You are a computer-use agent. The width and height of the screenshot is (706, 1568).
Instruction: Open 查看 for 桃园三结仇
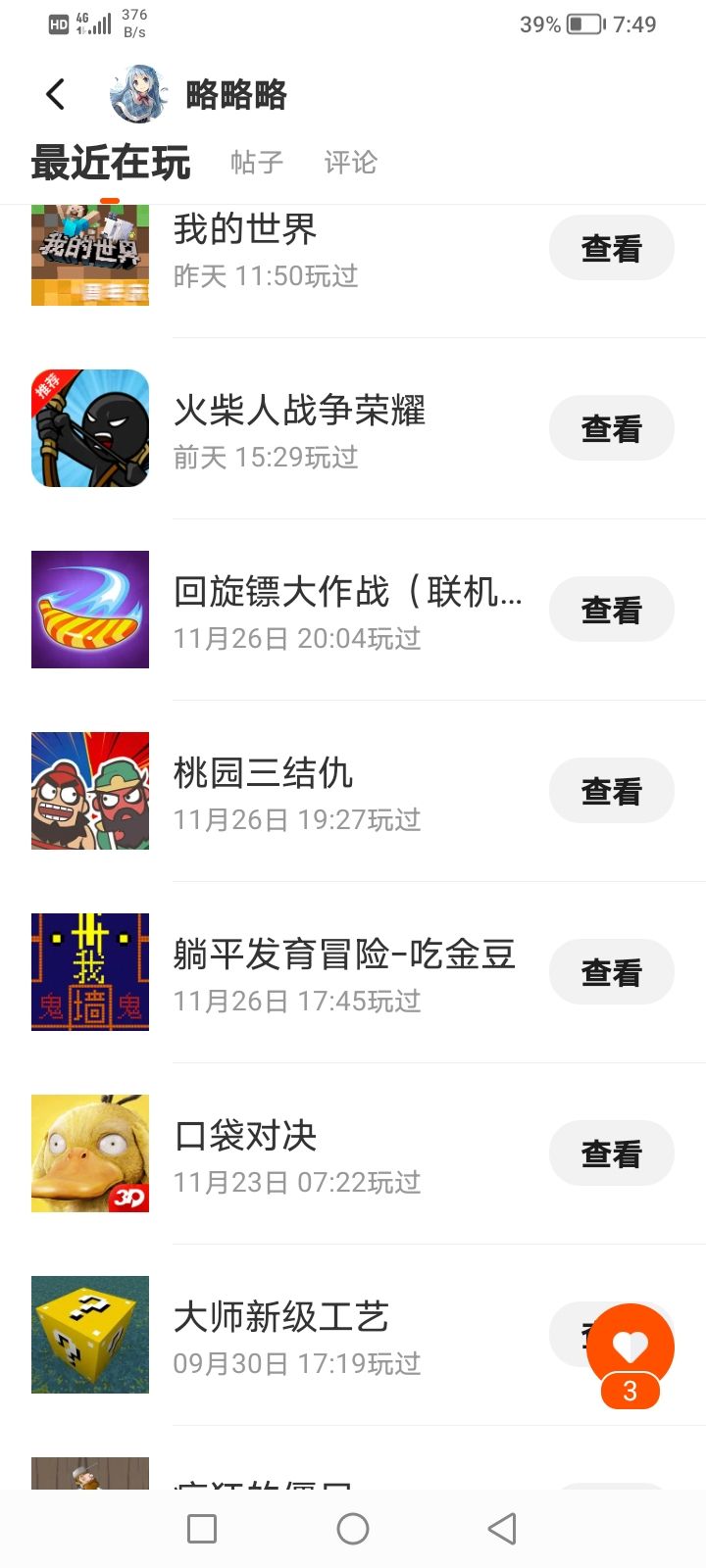click(611, 791)
